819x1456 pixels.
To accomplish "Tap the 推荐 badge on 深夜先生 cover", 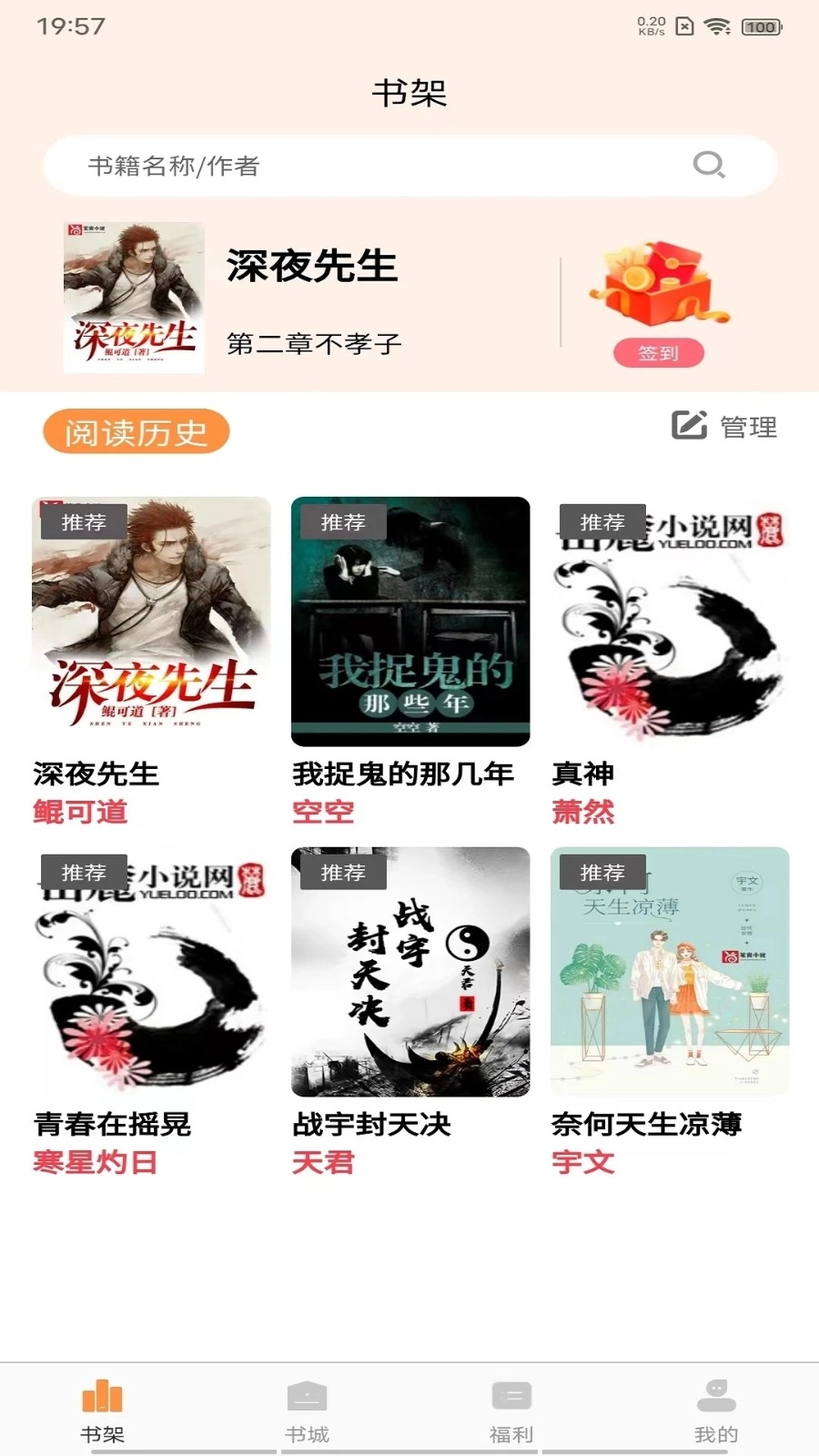I will tap(83, 521).
